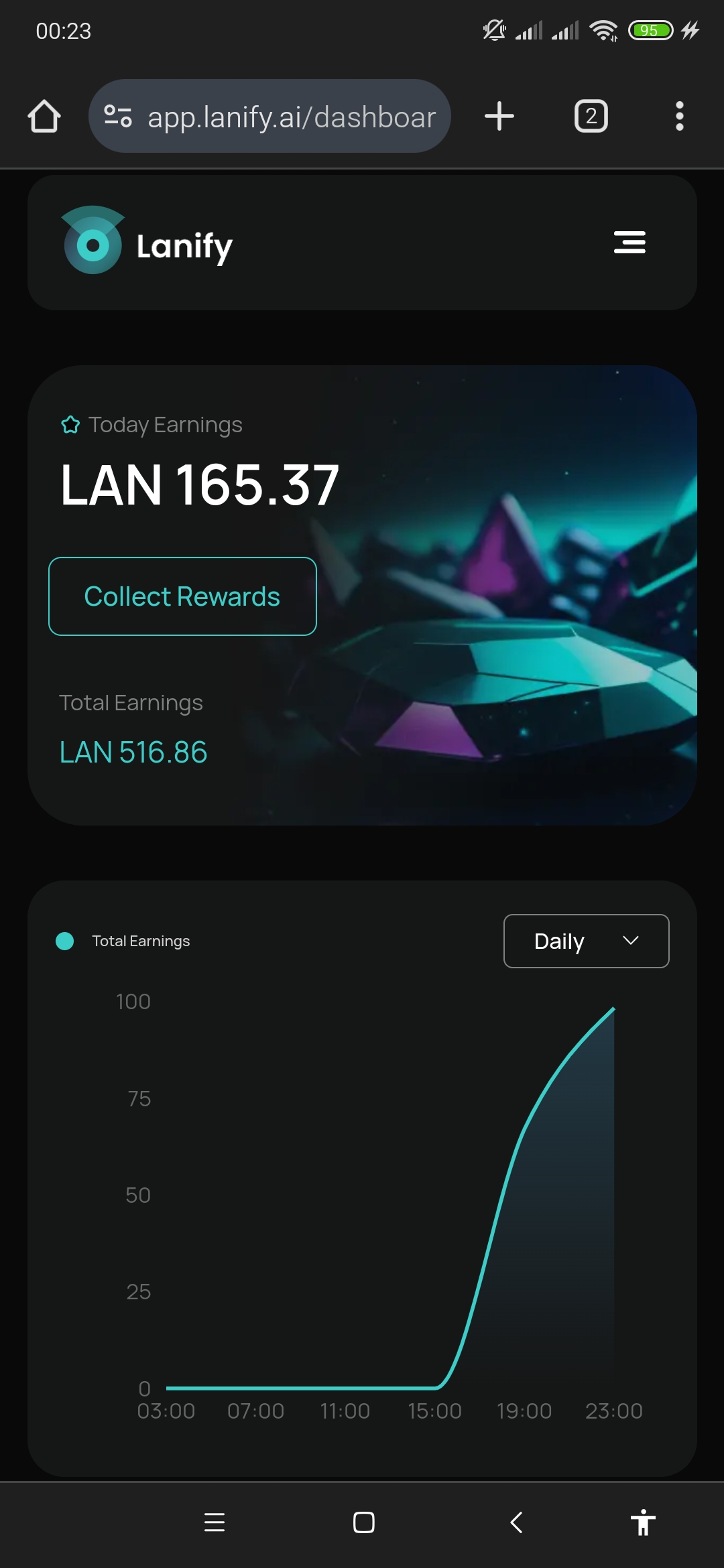This screenshot has width=724, height=1568.
Task: Open the browser overflow menu
Action: click(679, 117)
